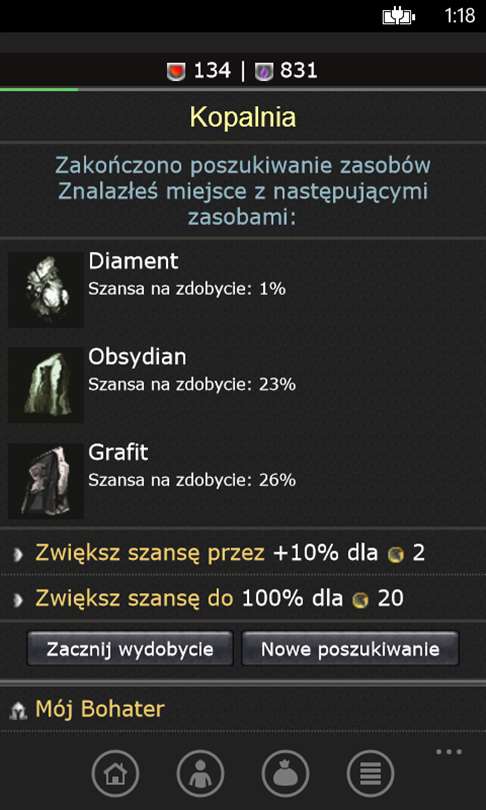The width and height of the screenshot is (486, 810).
Task: Raise chance to 100% for 20 coins
Action: coord(243,599)
